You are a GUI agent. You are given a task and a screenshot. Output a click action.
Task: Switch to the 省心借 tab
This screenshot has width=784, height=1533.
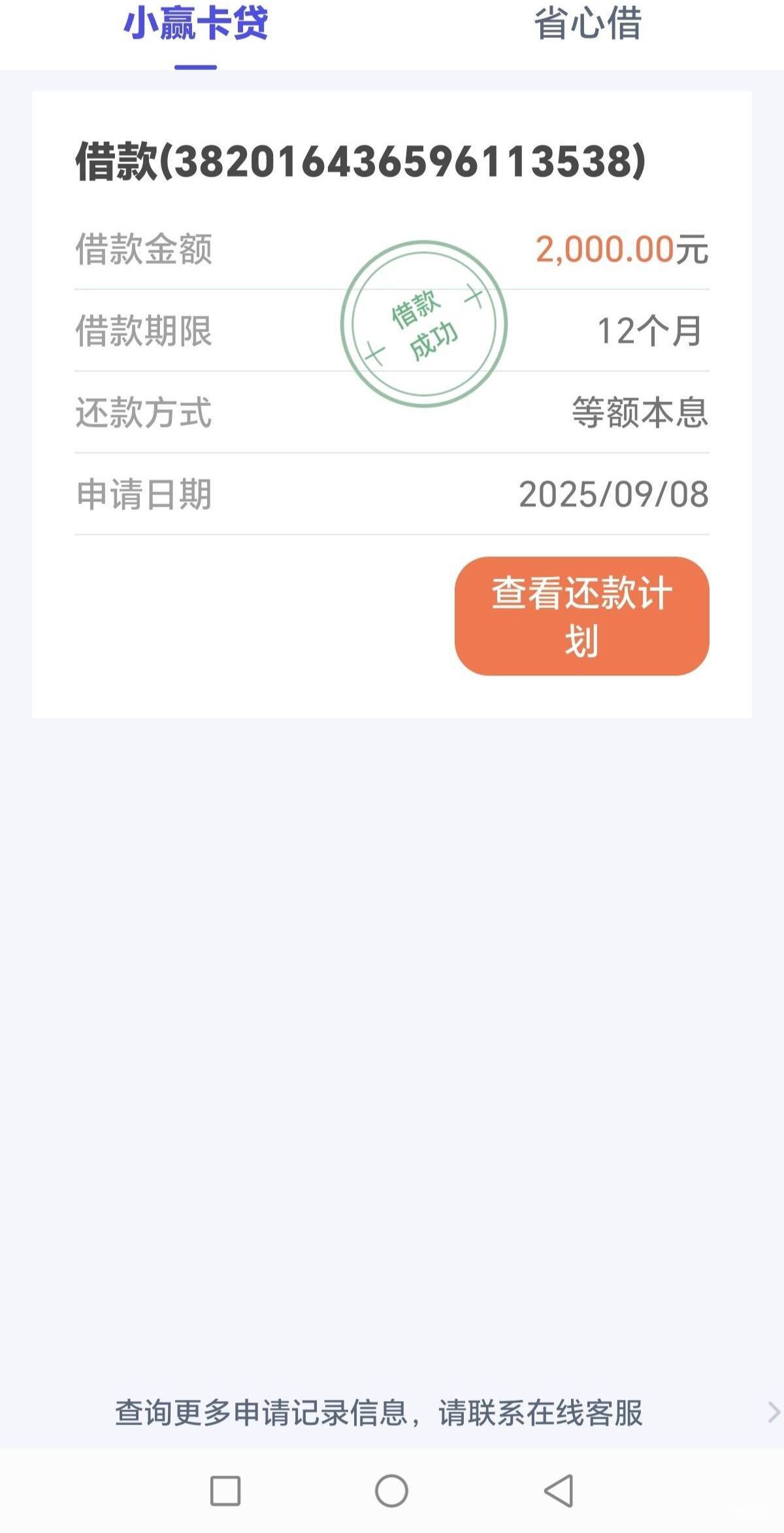pos(587,25)
